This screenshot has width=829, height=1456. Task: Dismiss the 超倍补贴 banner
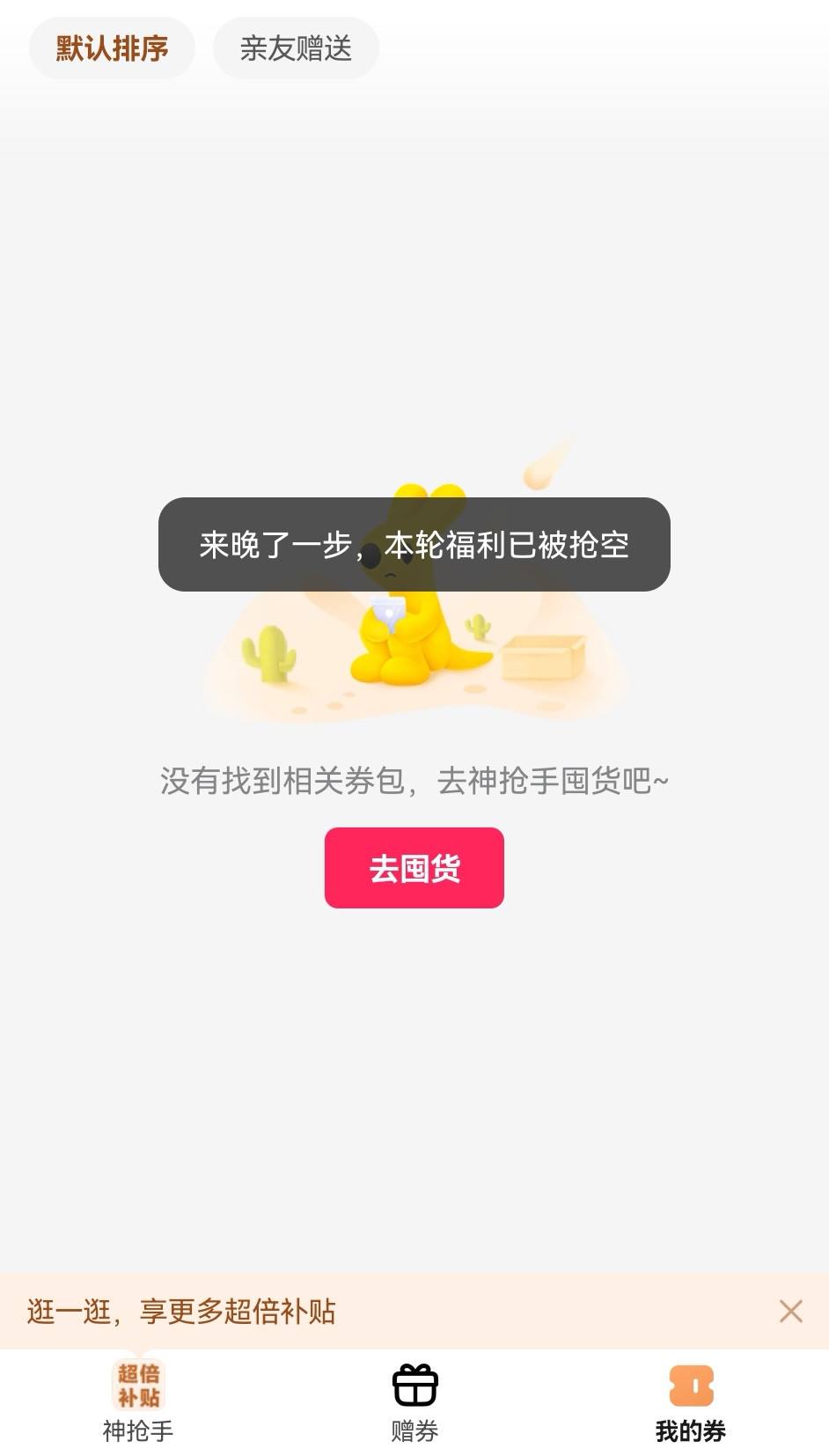[790, 1311]
